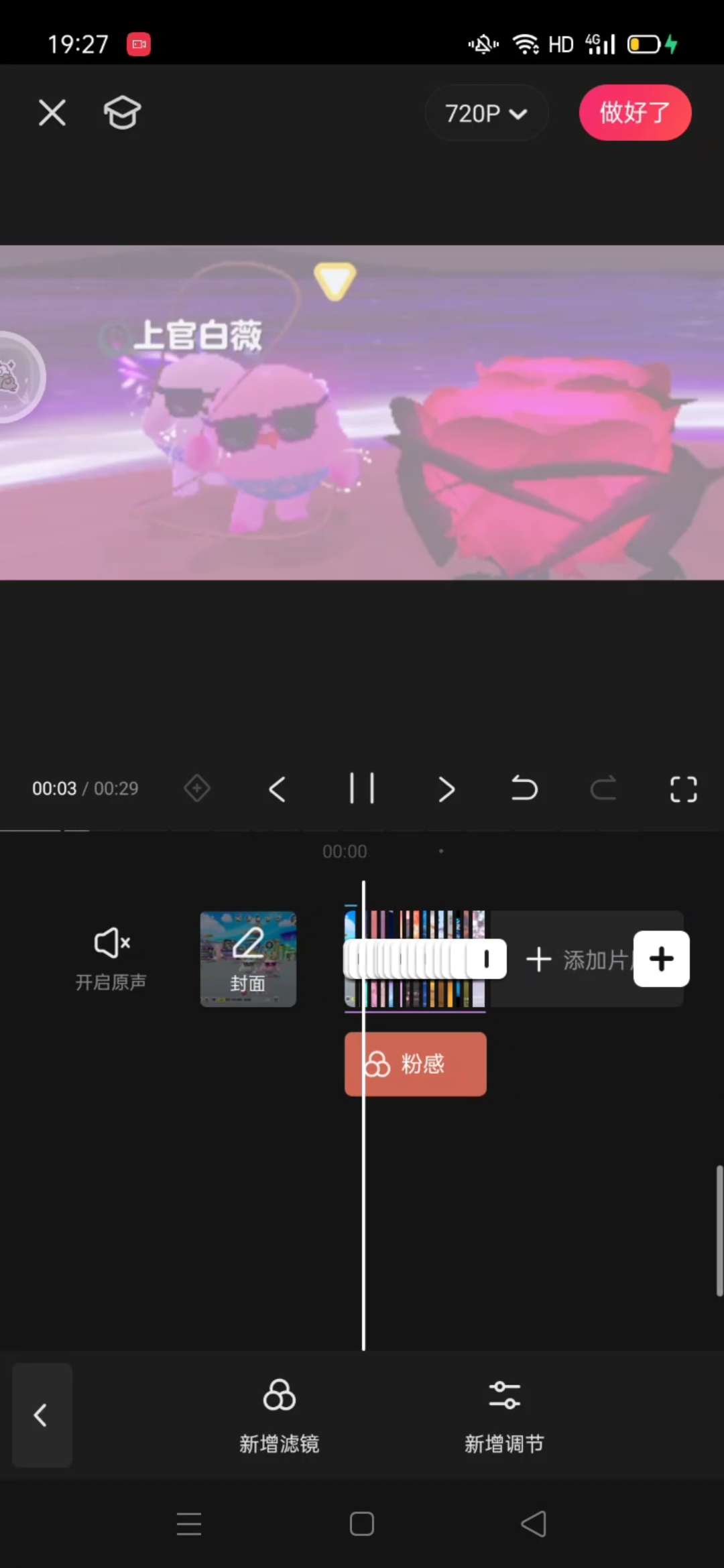Expand the 720P resolution dropdown
Image resolution: width=724 pixels, height=1568 pixels.
point(487,113)
